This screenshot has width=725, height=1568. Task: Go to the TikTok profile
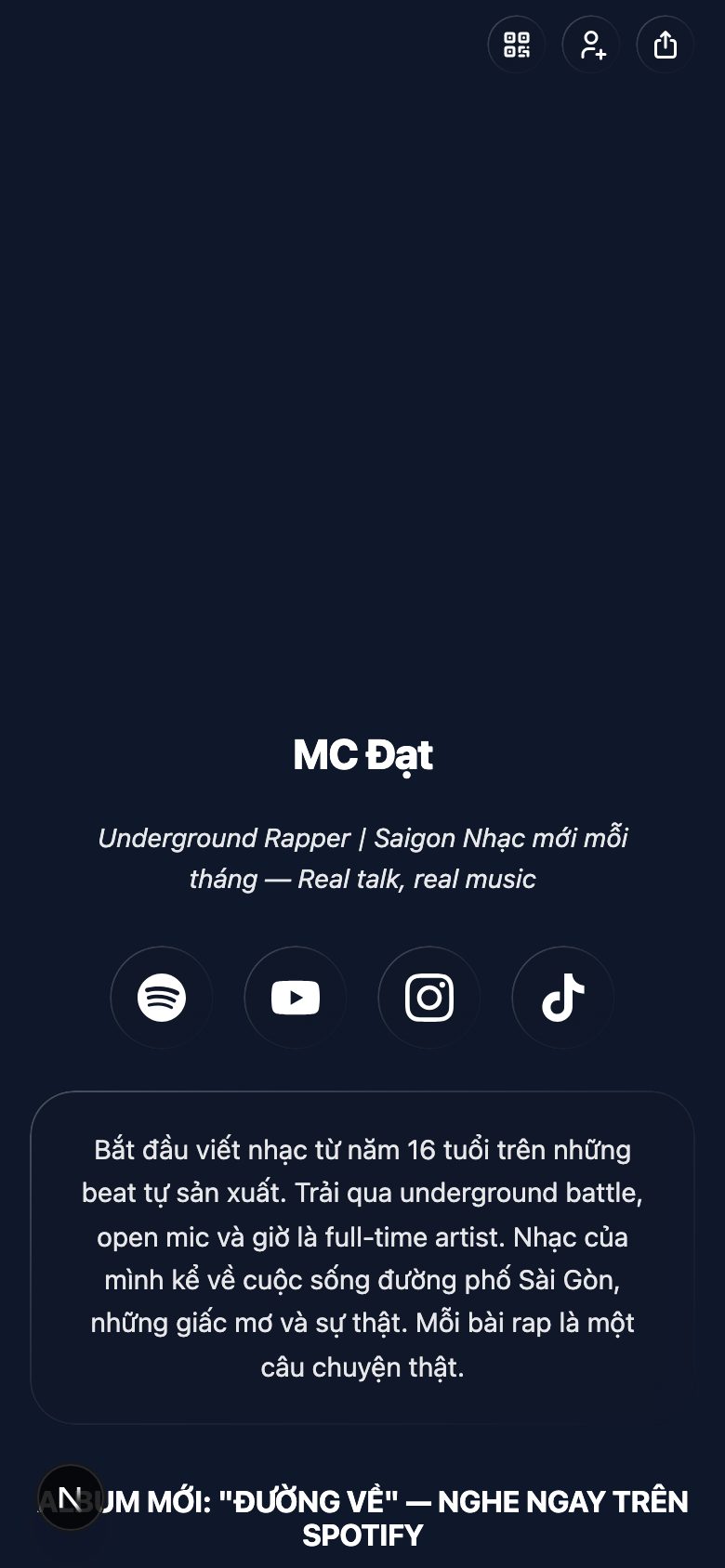point(563,998)
